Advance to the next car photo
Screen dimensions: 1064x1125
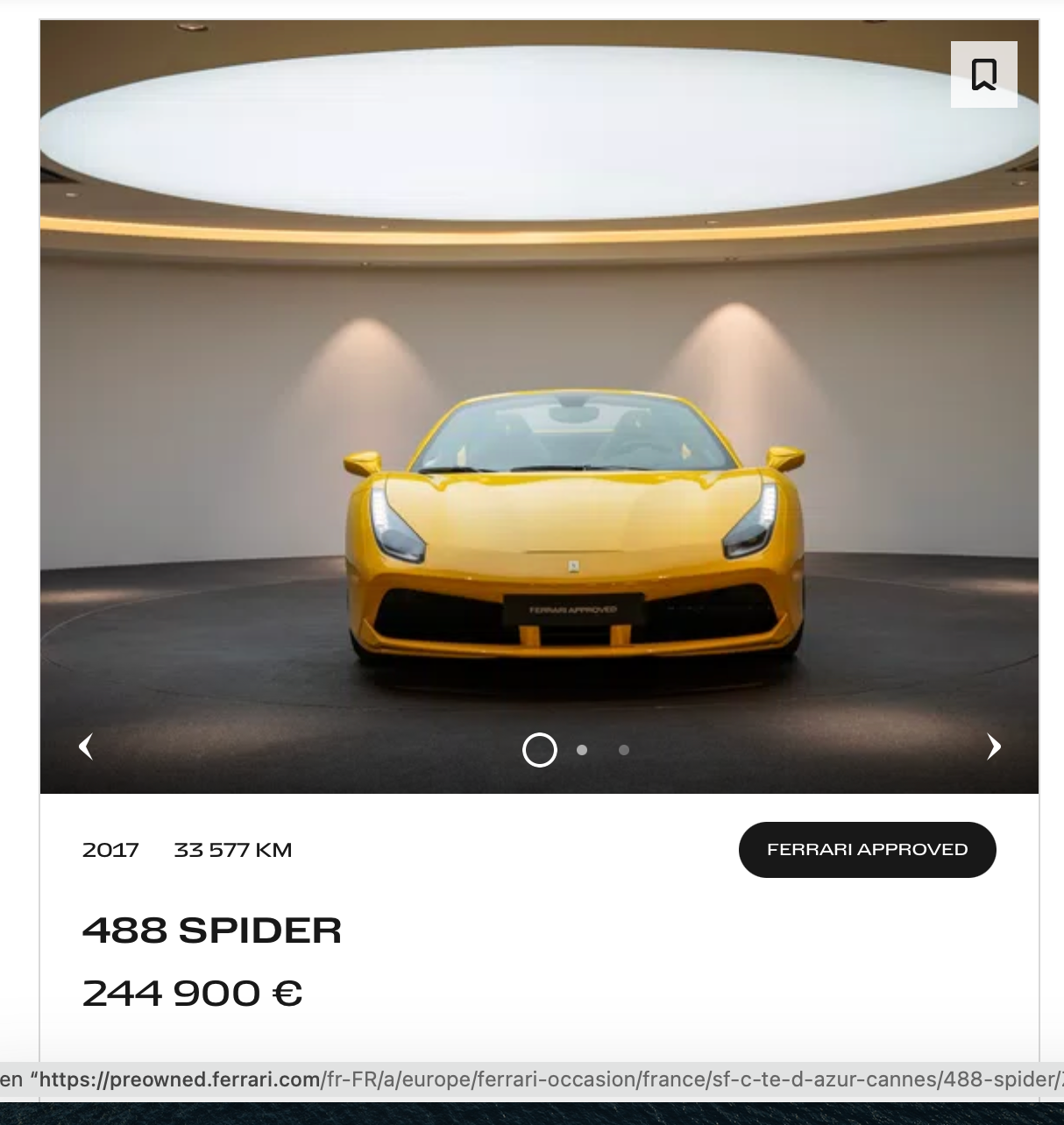tap(993, 746)
